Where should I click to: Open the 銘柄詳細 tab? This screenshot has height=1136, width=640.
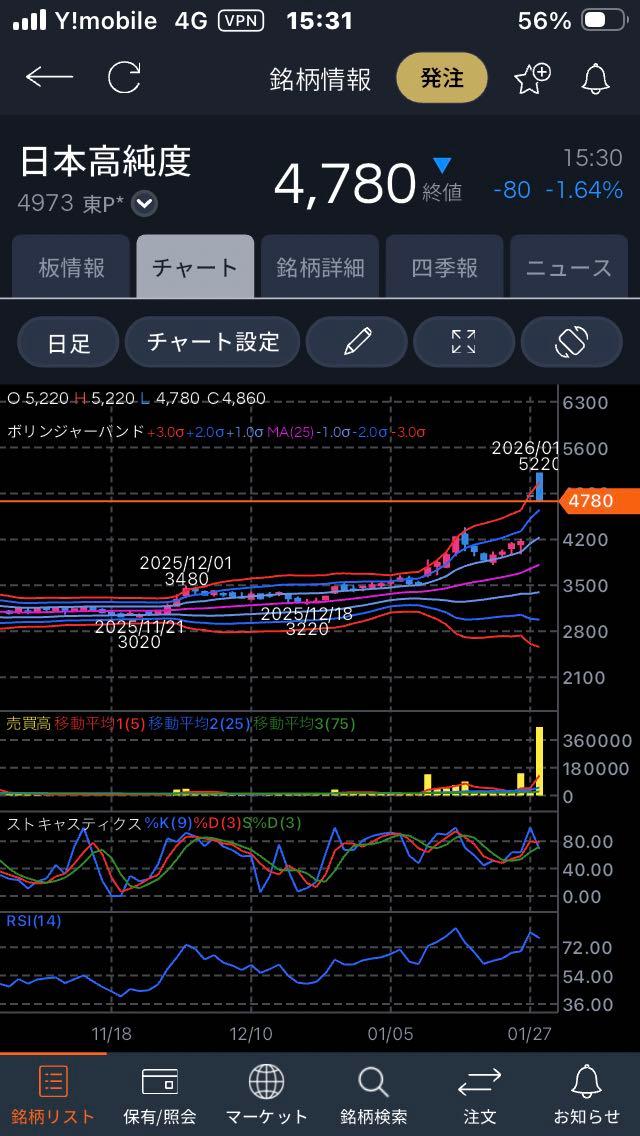pyautogui.click(x=320, y=268)
